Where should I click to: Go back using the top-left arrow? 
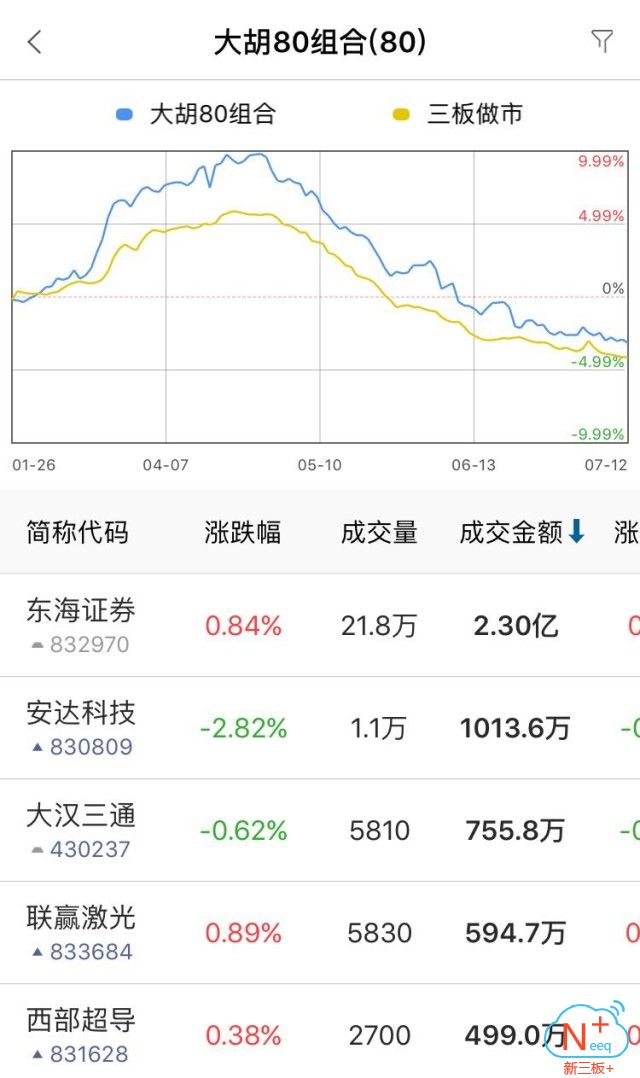[34, 42]
